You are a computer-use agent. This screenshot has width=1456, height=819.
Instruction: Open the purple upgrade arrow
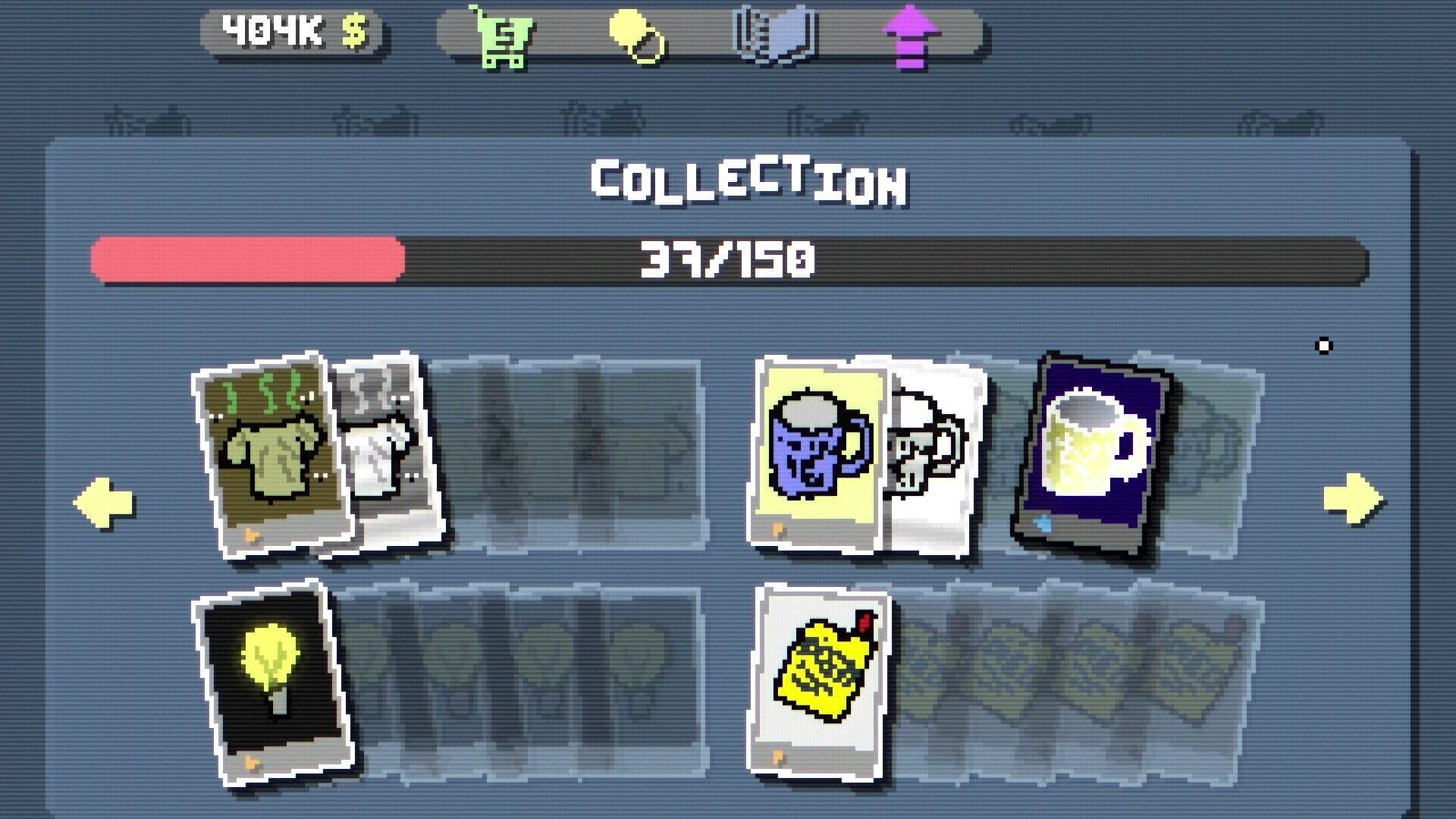(x=912, y=37)
